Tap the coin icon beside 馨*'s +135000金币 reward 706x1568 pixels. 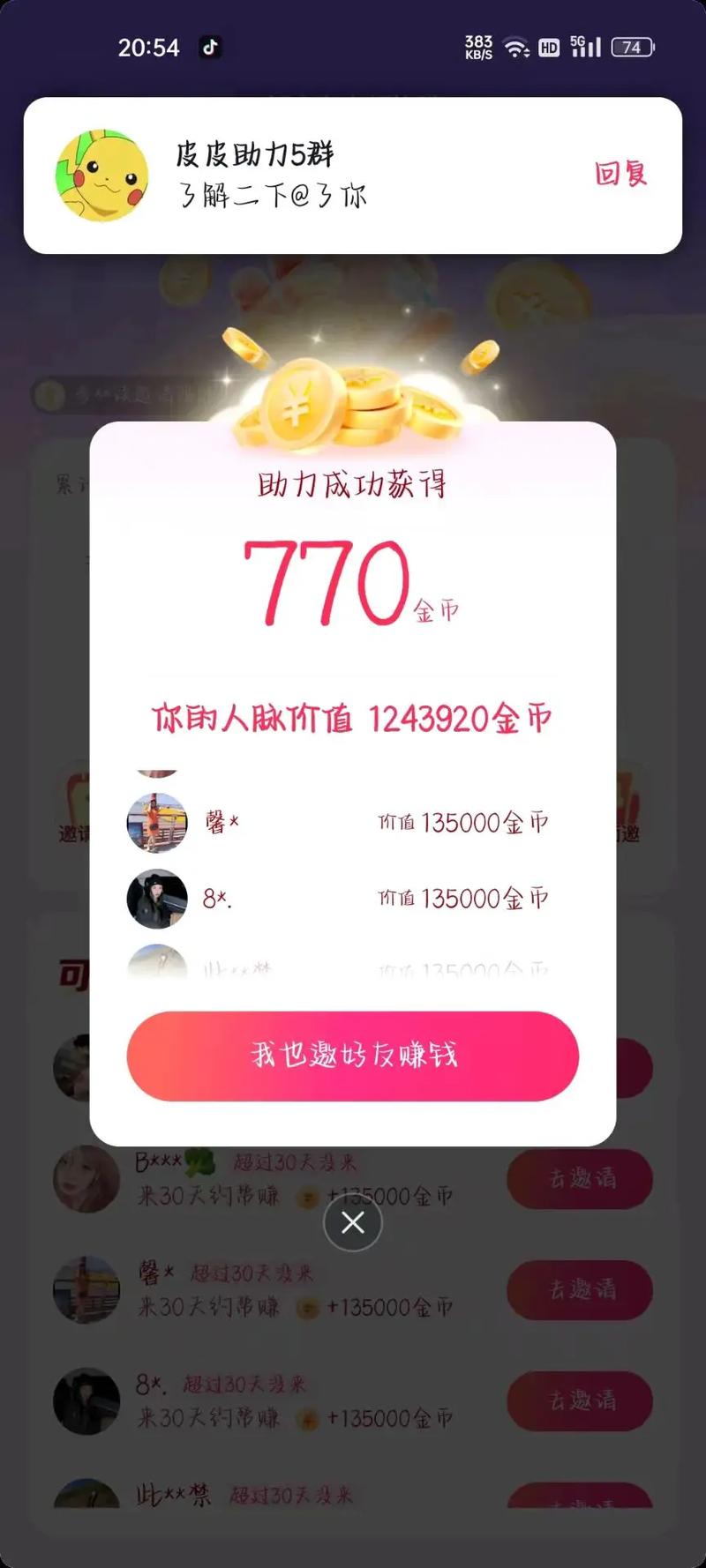point(307,1308)
